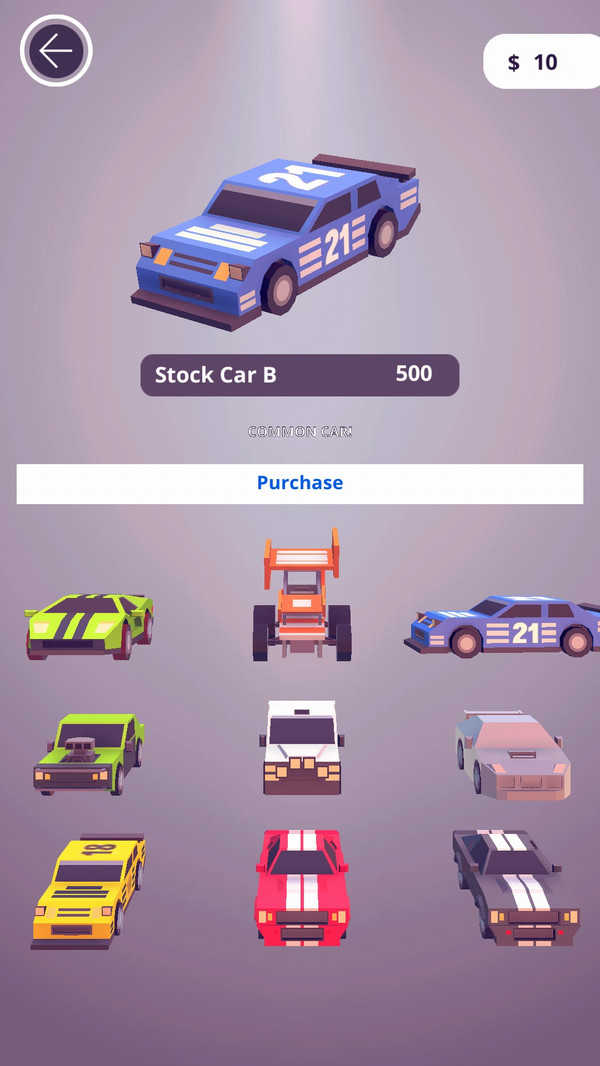Image resolution: width=600 pixels, height=1066 pixels.
Task: Go back using the arrow button
Action: (x=56, y=51)
